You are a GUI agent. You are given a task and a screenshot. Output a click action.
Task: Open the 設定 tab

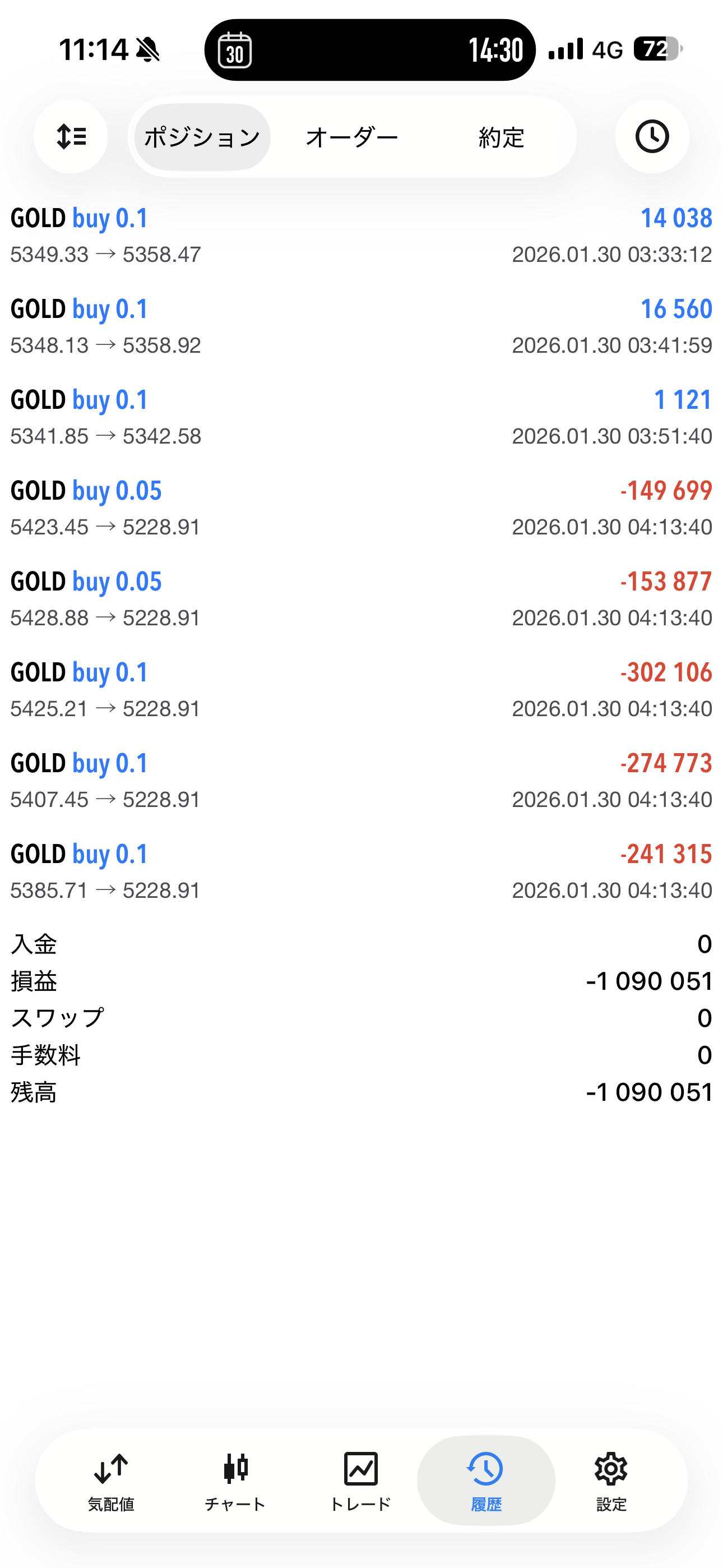point(611,1481)
